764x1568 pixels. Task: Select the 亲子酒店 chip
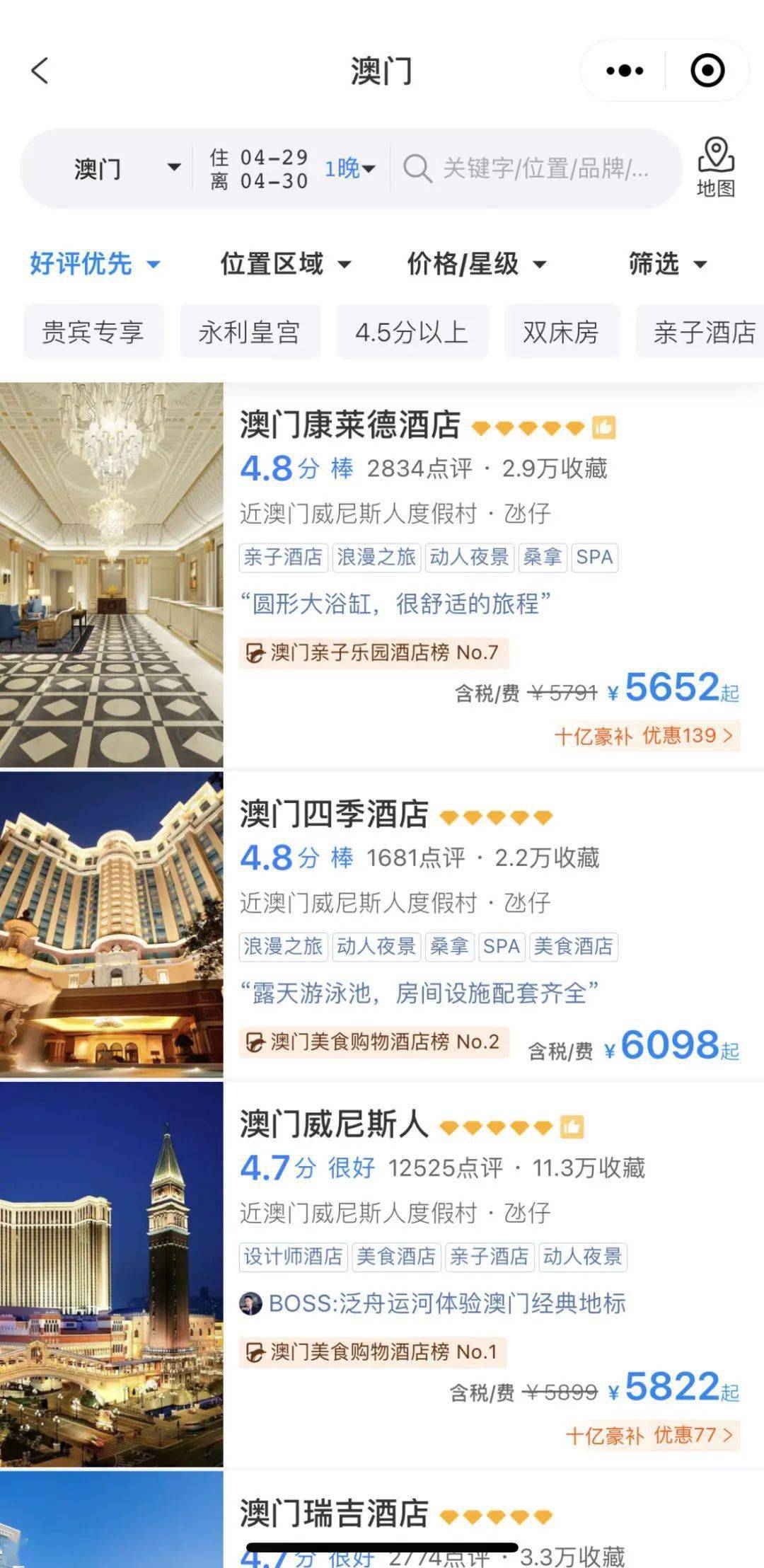(700, 332)
